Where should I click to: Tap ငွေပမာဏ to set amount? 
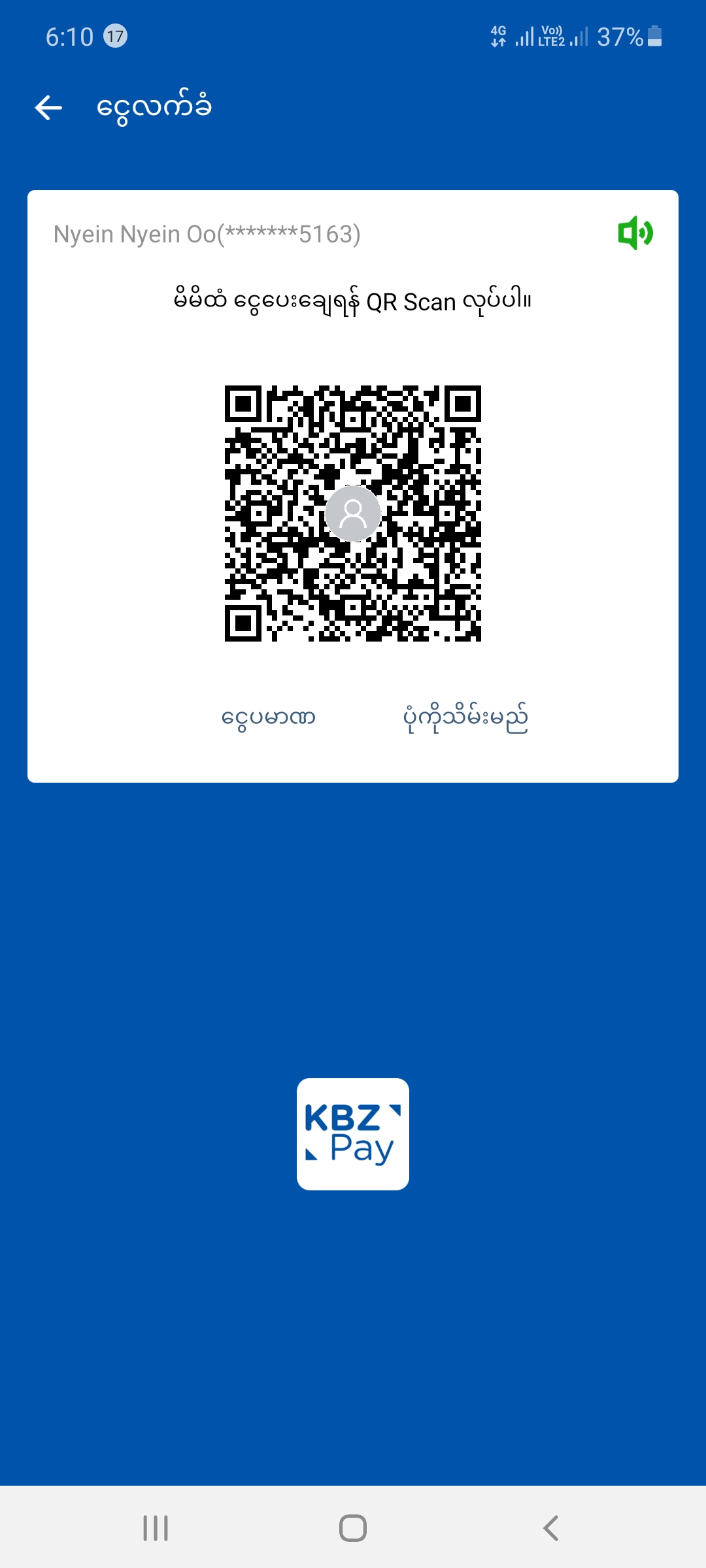click(x=268, y=717)
